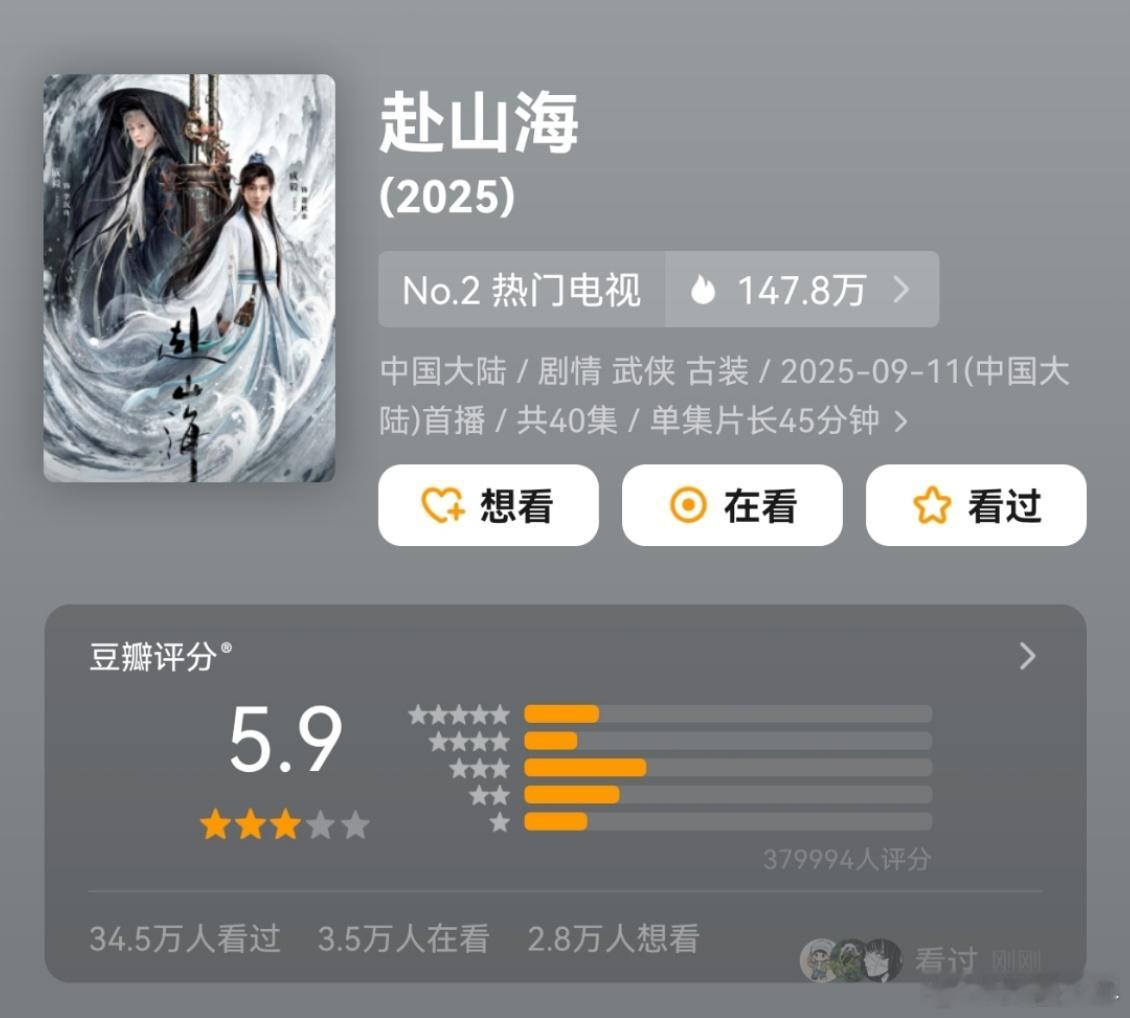Expand the drama info details chevron
1130x1018 pixels.
coord(900,422)
